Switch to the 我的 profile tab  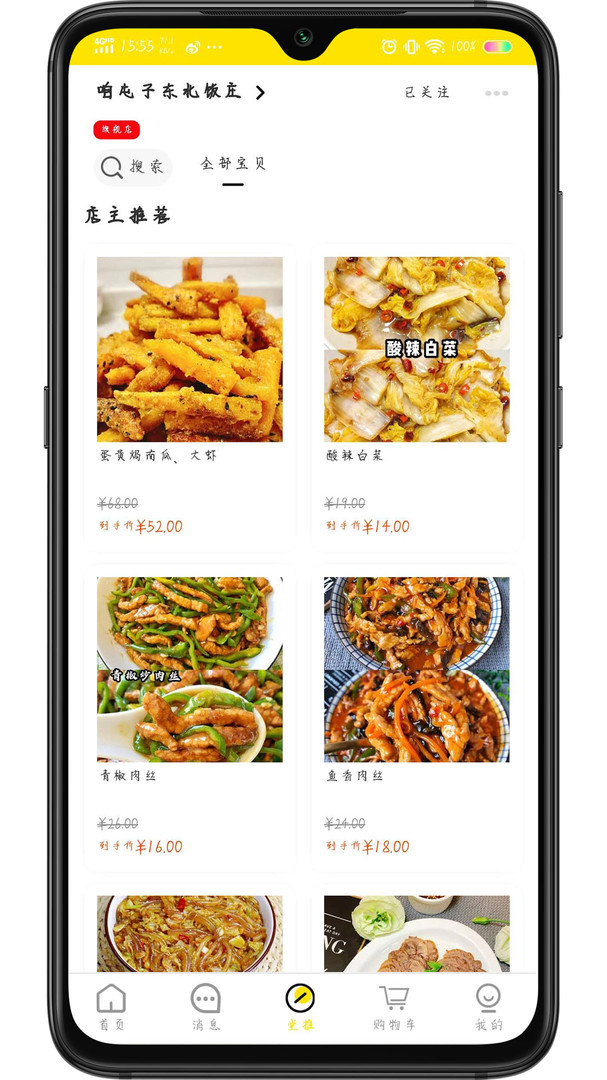point(488,1007)
